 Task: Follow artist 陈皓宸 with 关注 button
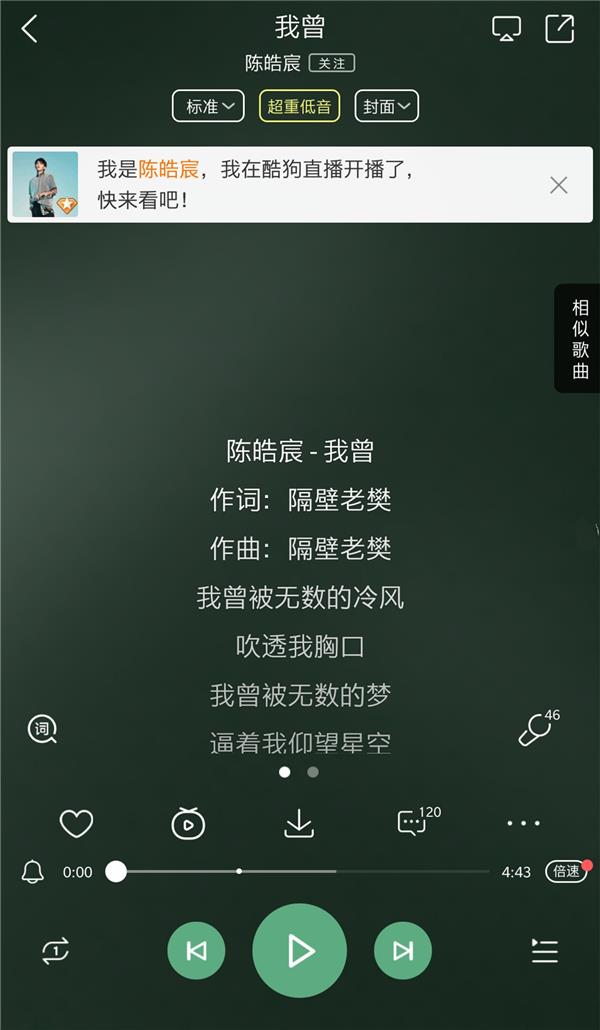(x=331, y=63)
